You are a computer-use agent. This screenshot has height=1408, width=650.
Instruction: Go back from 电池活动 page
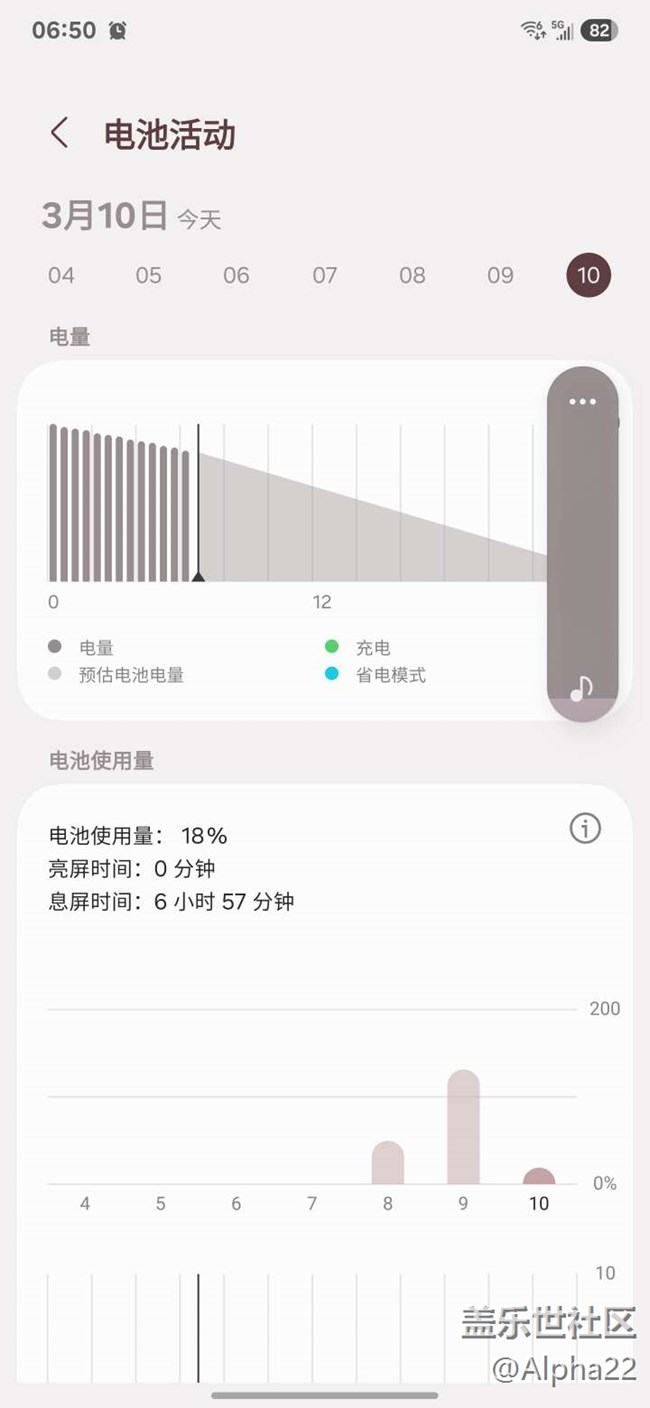[x=60, y=133]
